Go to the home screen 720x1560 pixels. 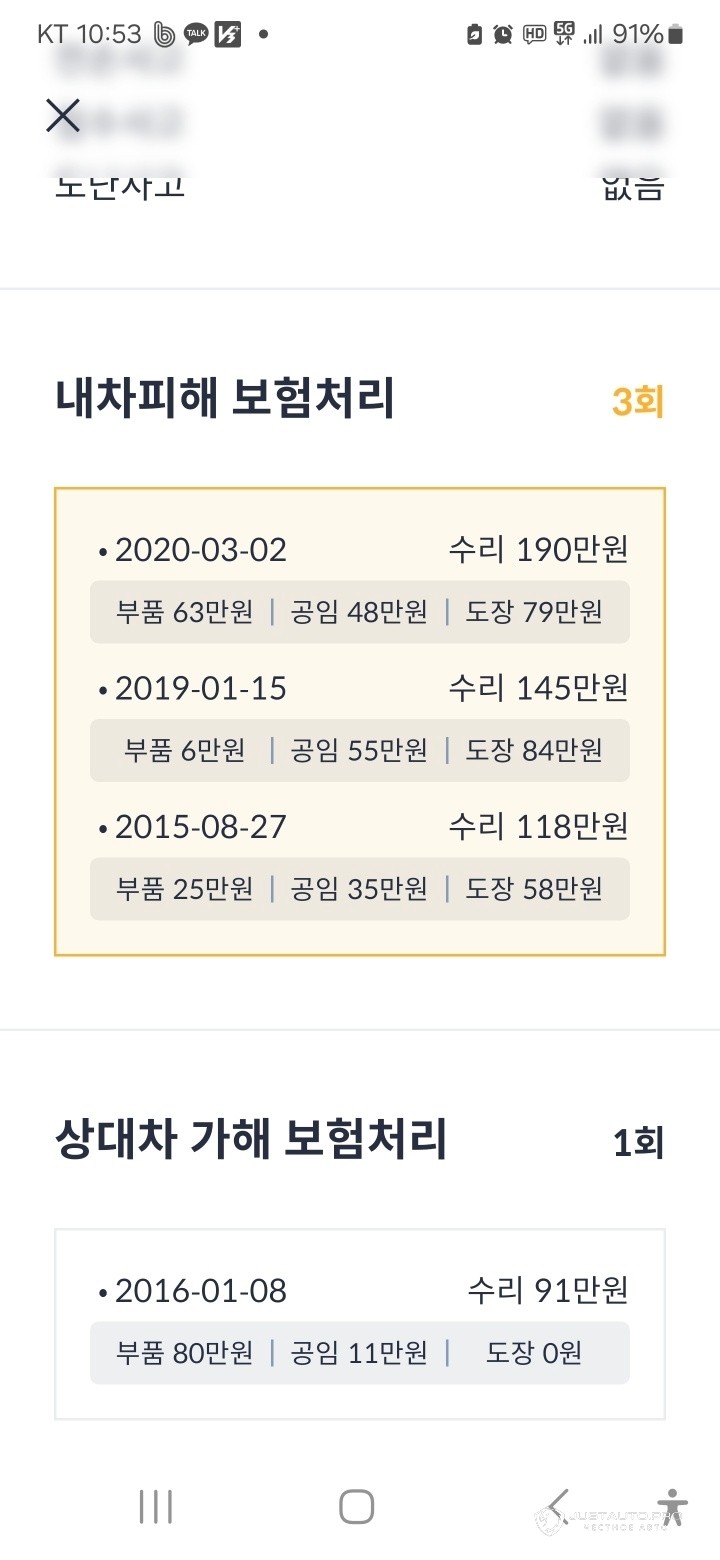pyautogui.click(x=356, y=1506)
